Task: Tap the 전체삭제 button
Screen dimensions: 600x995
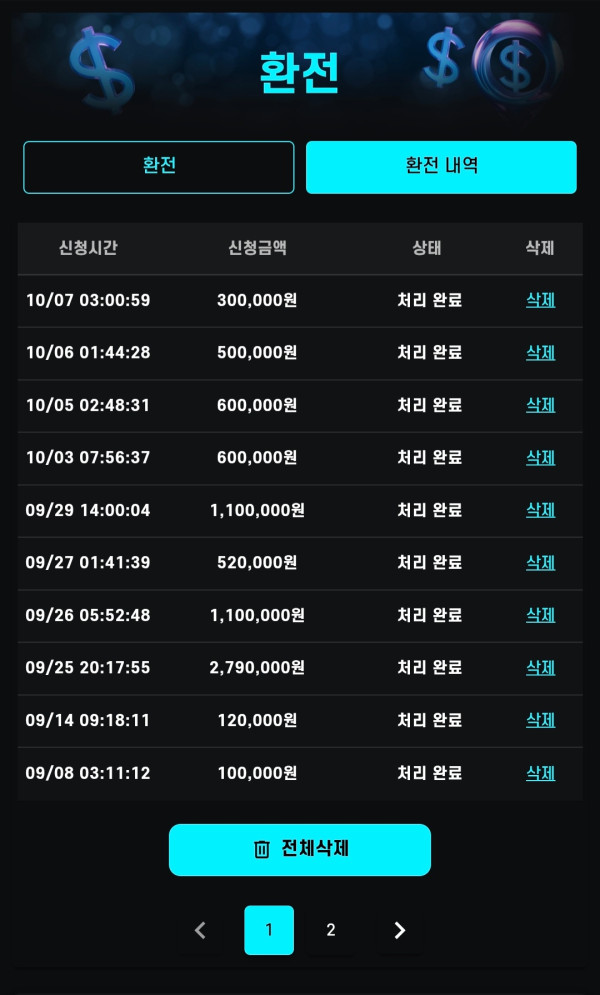Action: pyautogui.click(x=300, y=850)
